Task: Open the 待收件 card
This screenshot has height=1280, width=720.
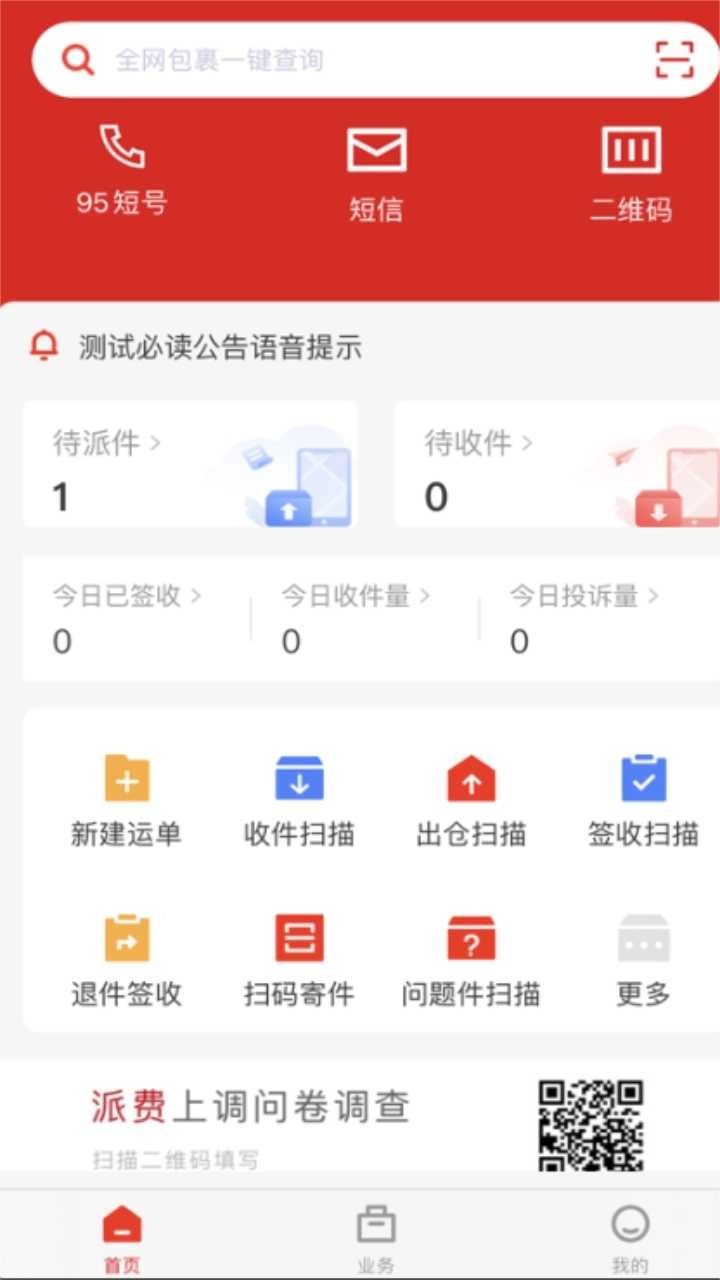Action: (556, 465)
